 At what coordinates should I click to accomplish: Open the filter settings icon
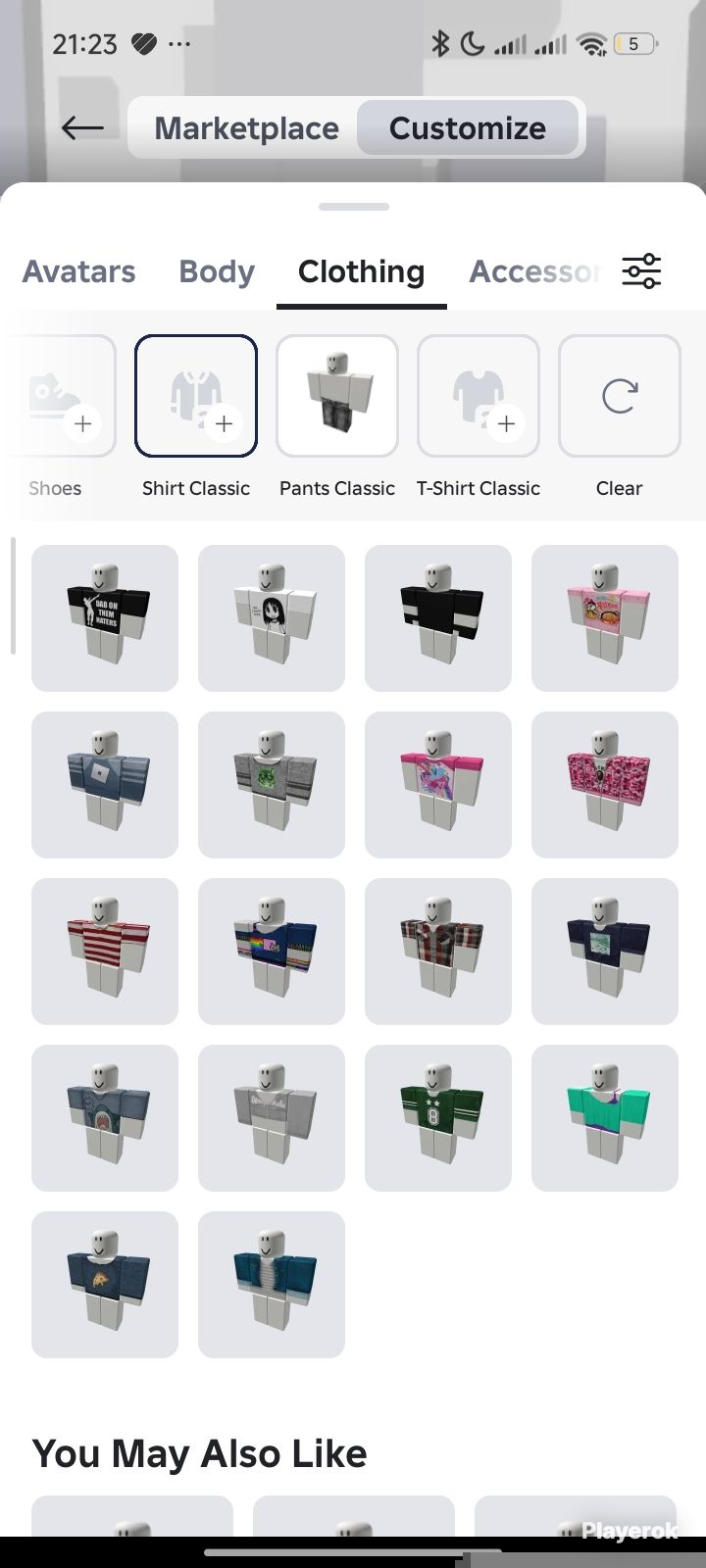click(641, 271)
